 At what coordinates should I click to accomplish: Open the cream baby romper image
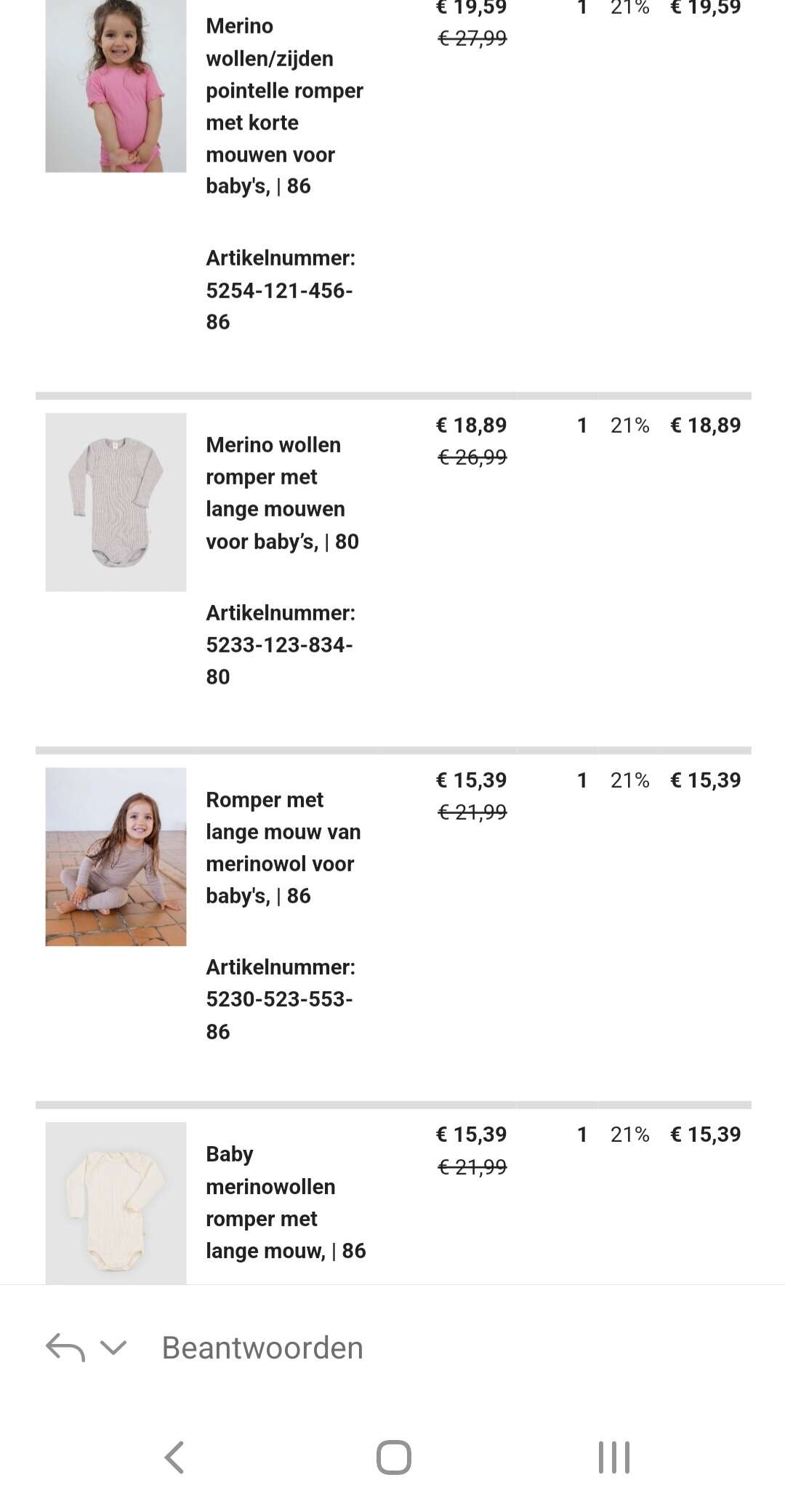(116, 1203)
